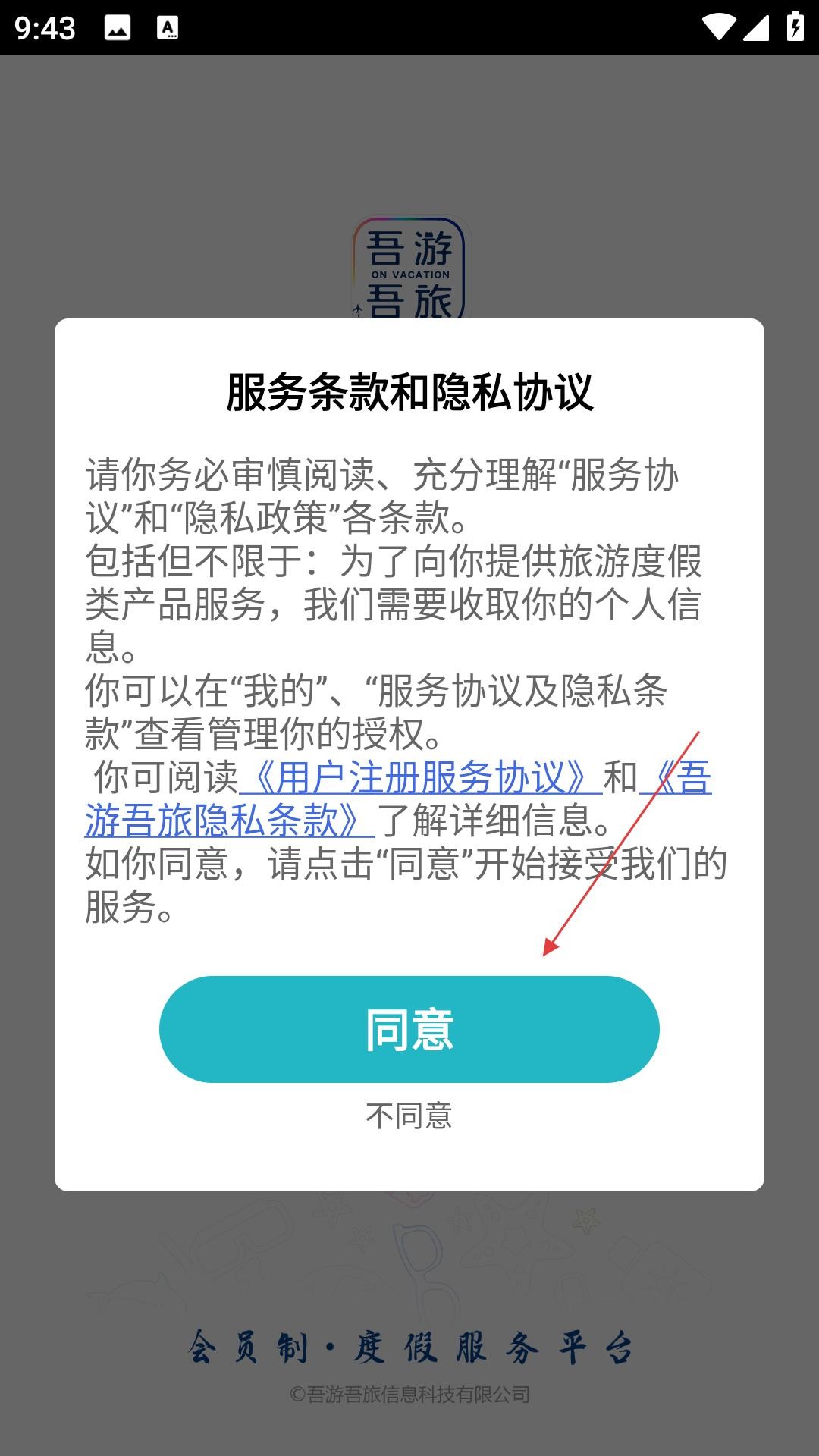Decline by tapping 不同意

tap(409, 1116)
